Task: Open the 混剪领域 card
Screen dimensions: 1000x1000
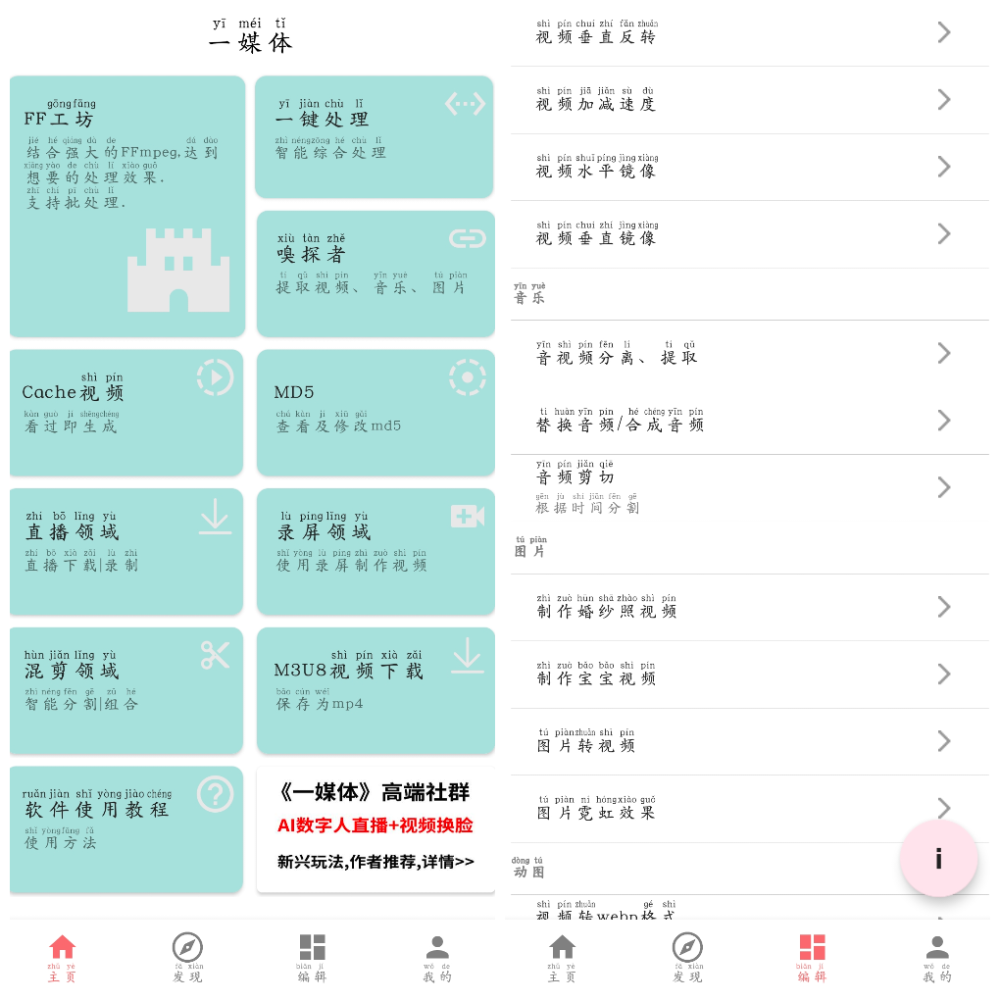Action: coord(126,690)
